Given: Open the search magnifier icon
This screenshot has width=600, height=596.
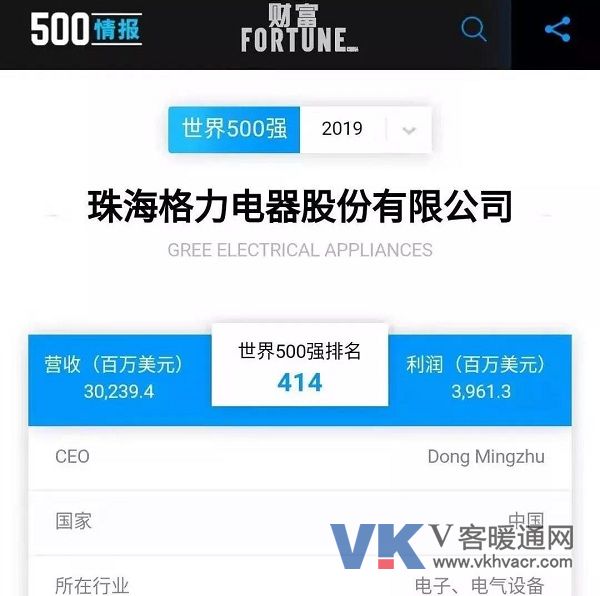Looking at the screenshot, I should click(x=473, y=30).
